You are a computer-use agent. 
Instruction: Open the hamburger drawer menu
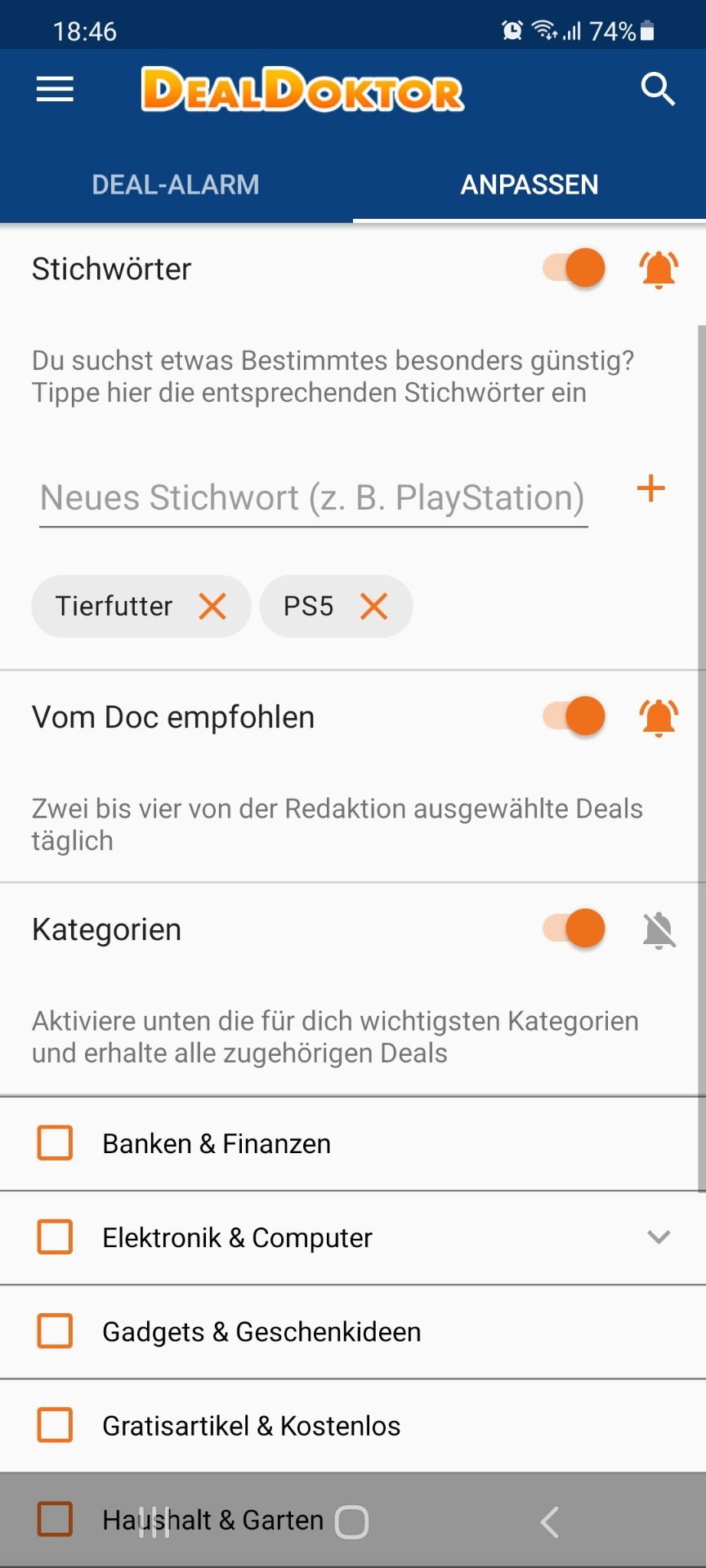(x=55, y=89)
